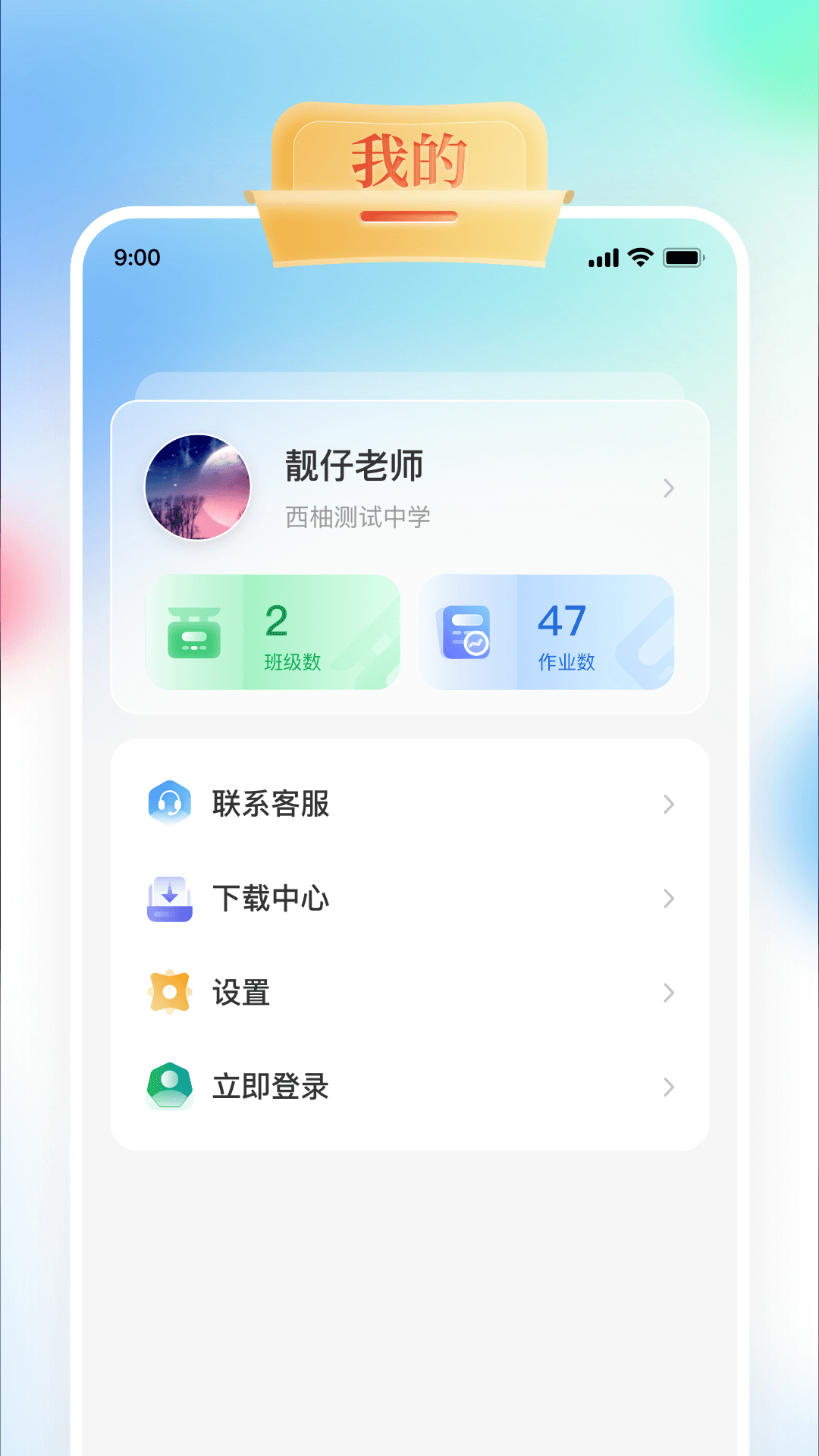Click the blue homework count icon
The height and width of the screenshot is (1456, 819).
467,632
